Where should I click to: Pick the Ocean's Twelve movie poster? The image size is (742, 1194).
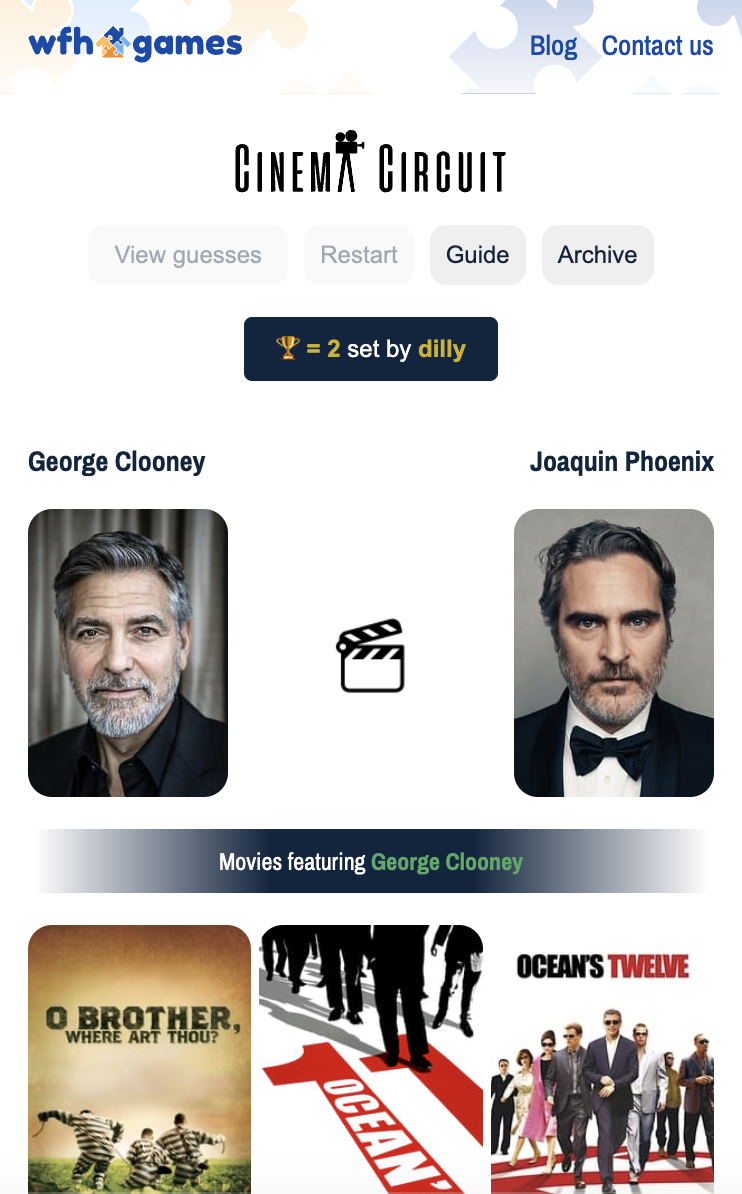602,1058
